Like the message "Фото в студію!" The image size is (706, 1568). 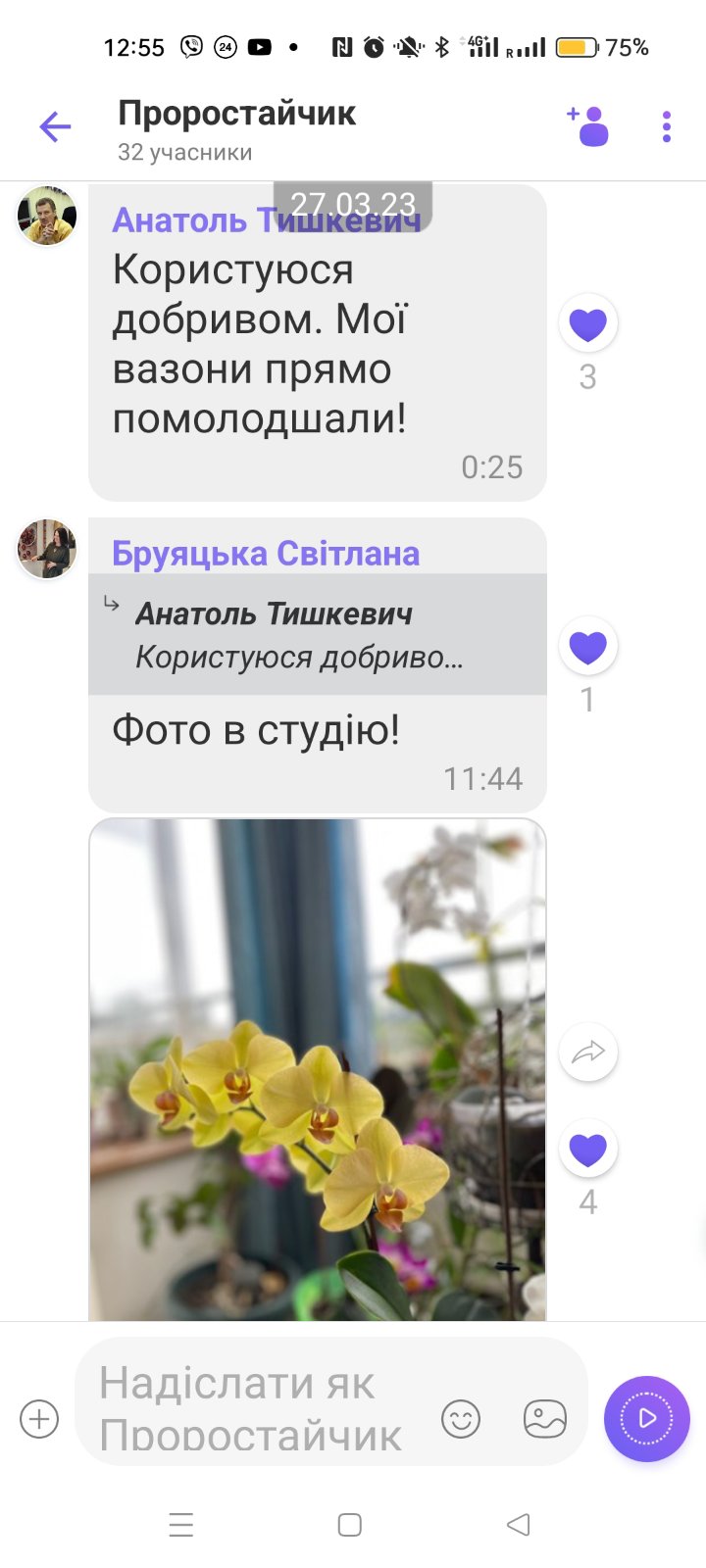tap(587, 648)
